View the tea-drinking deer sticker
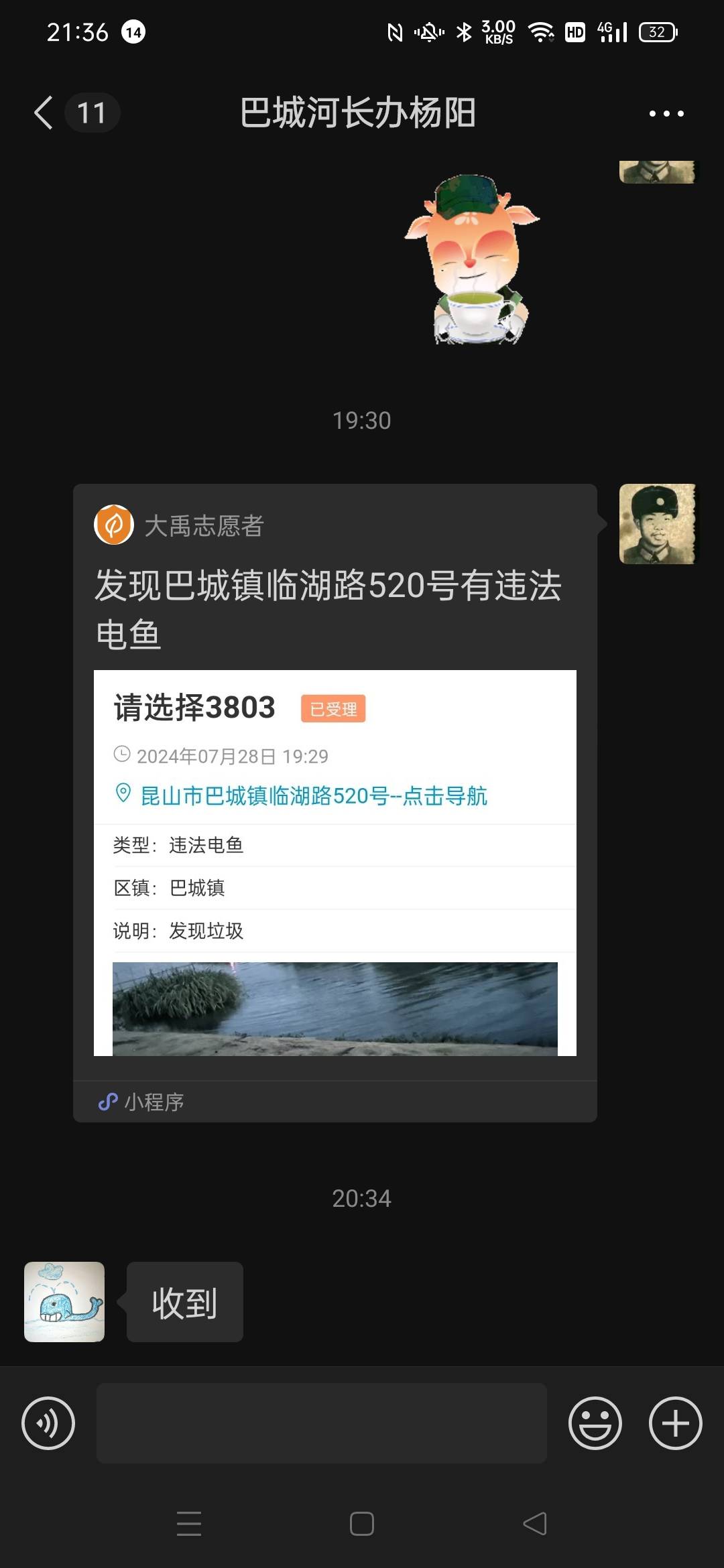This screenshot has height=1568, width=724. (472, 259)
